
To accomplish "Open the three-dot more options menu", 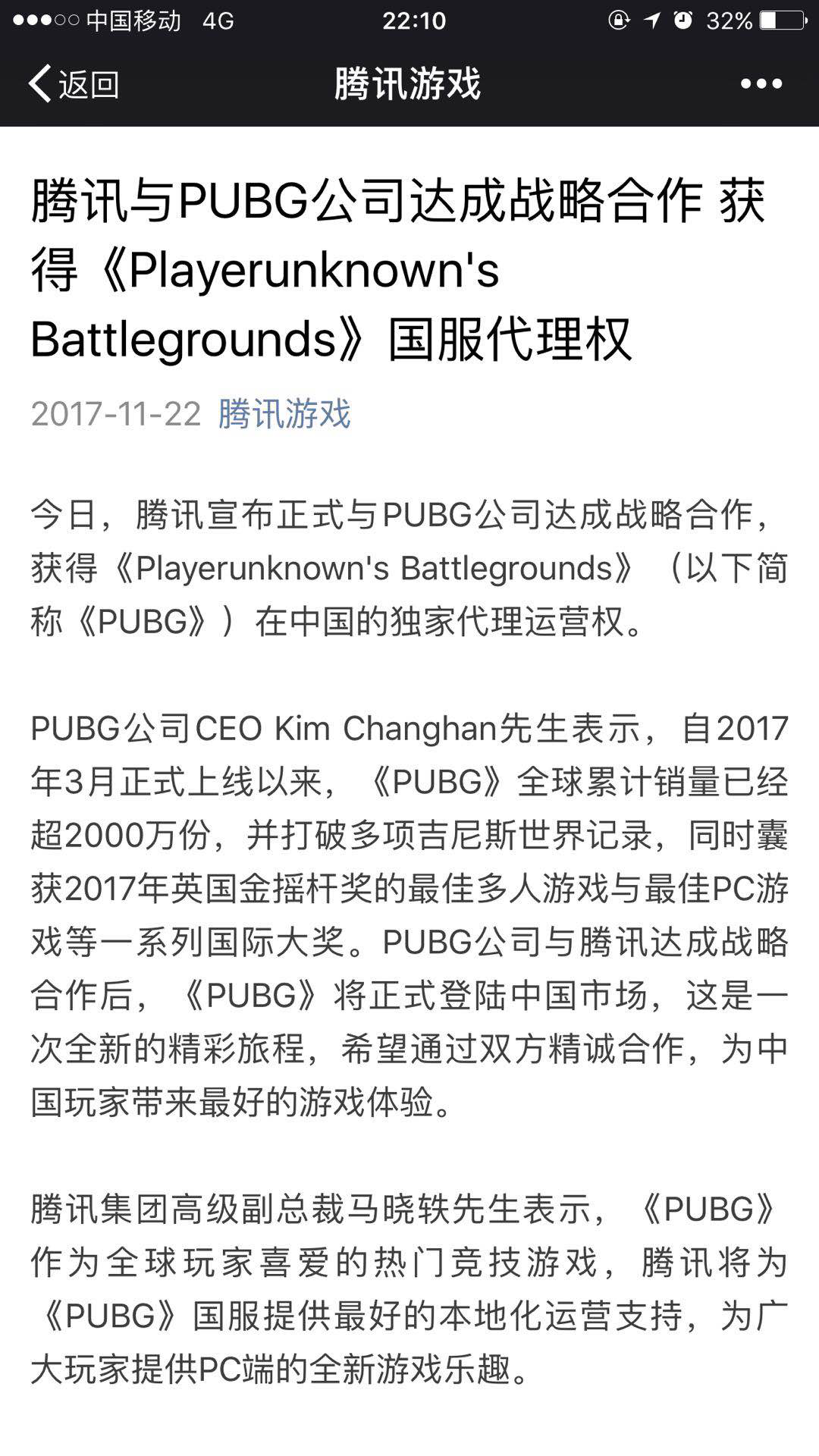I will click(x=761, y=83).
